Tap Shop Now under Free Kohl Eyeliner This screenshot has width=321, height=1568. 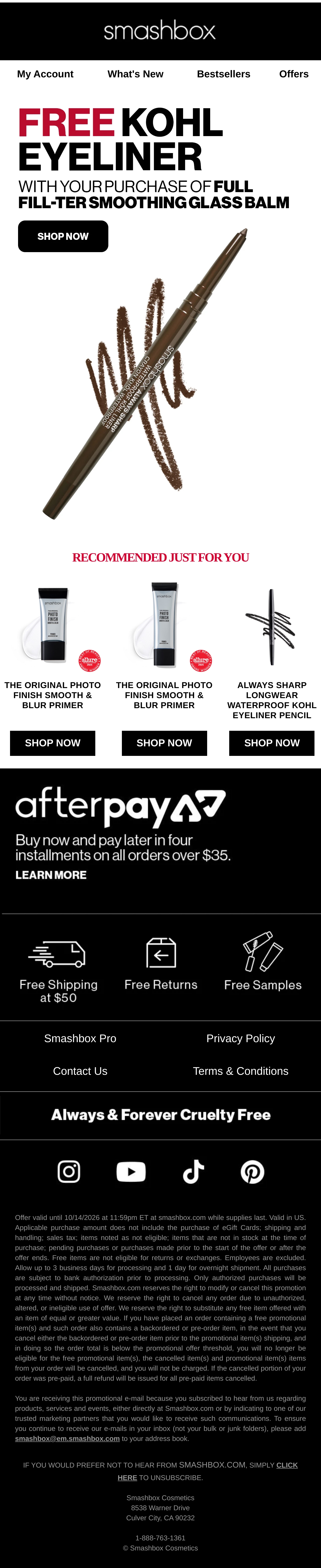(x=63, y=236)
